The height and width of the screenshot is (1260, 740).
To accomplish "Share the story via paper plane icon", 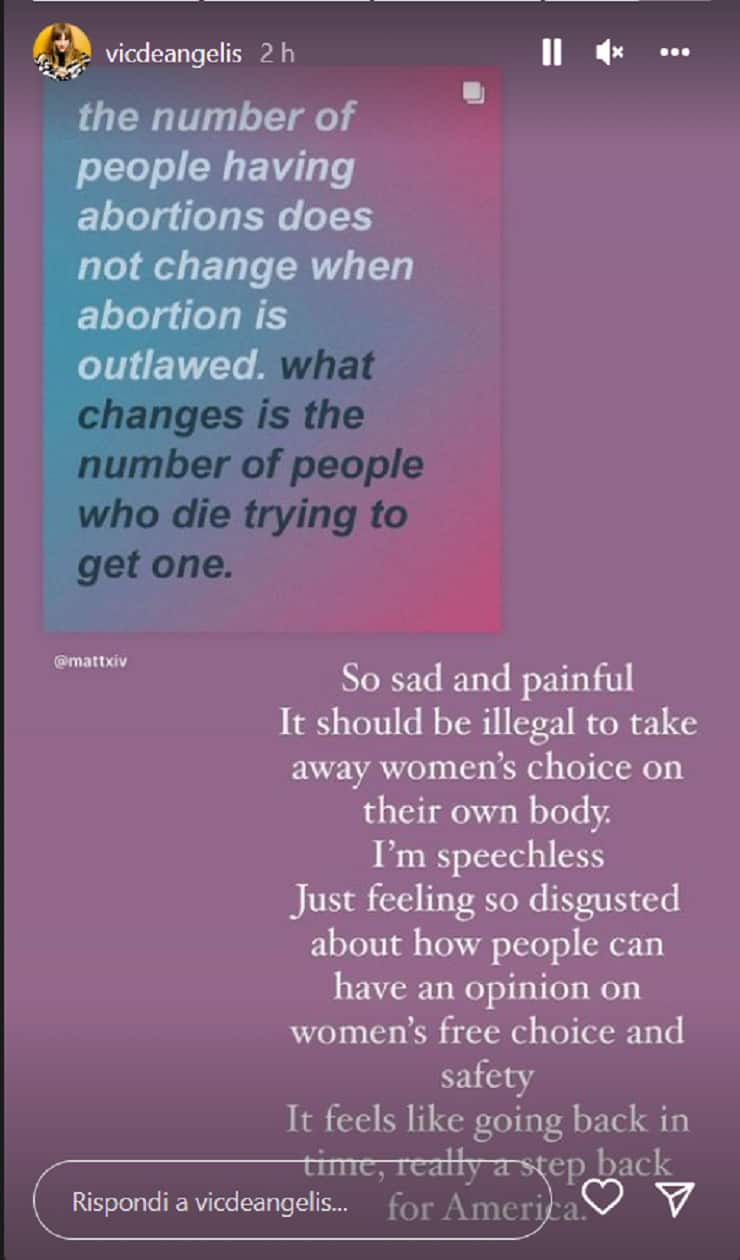I will coord(677,1197).
